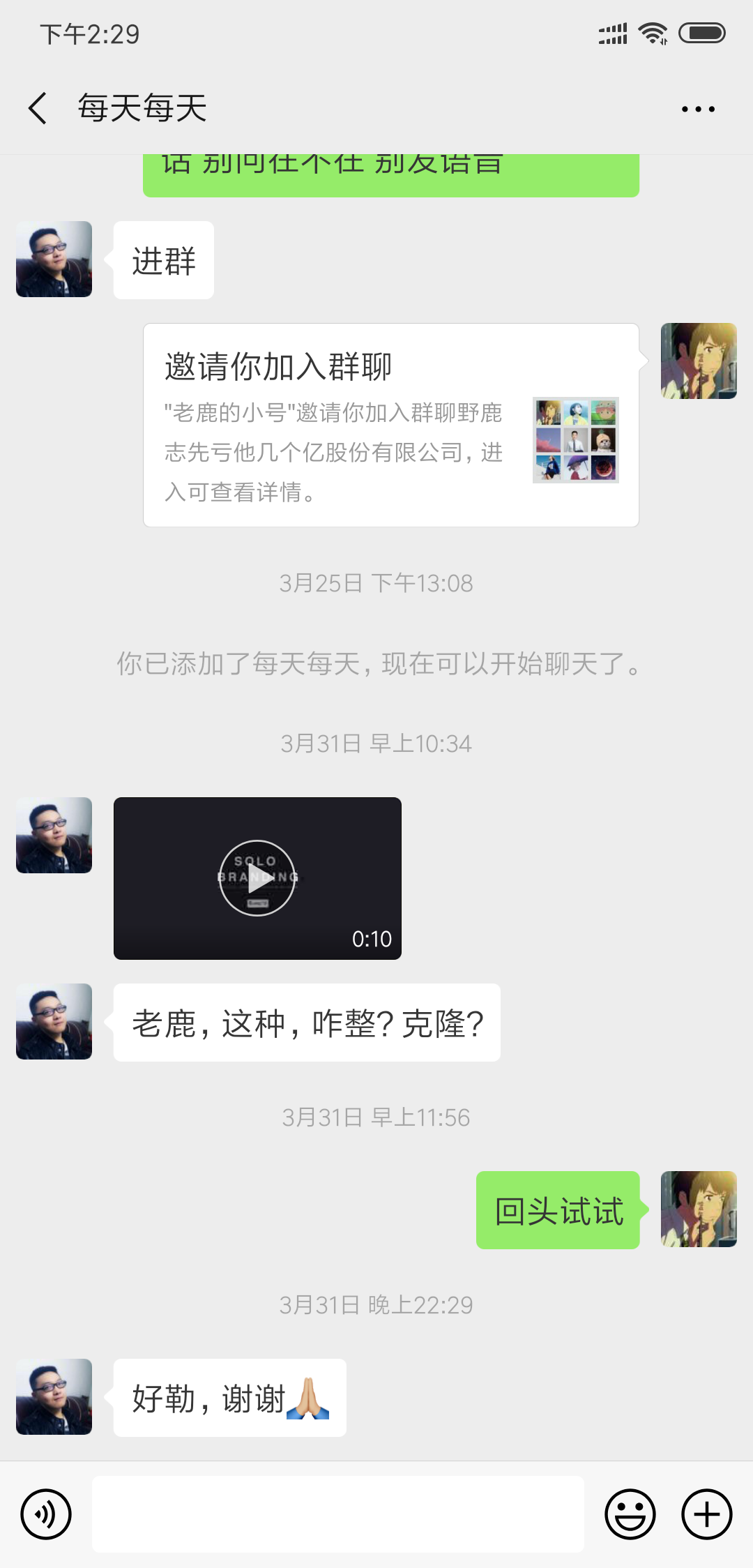Play the 0:10 video message
753x1568 pixels.
coord(257,878)
